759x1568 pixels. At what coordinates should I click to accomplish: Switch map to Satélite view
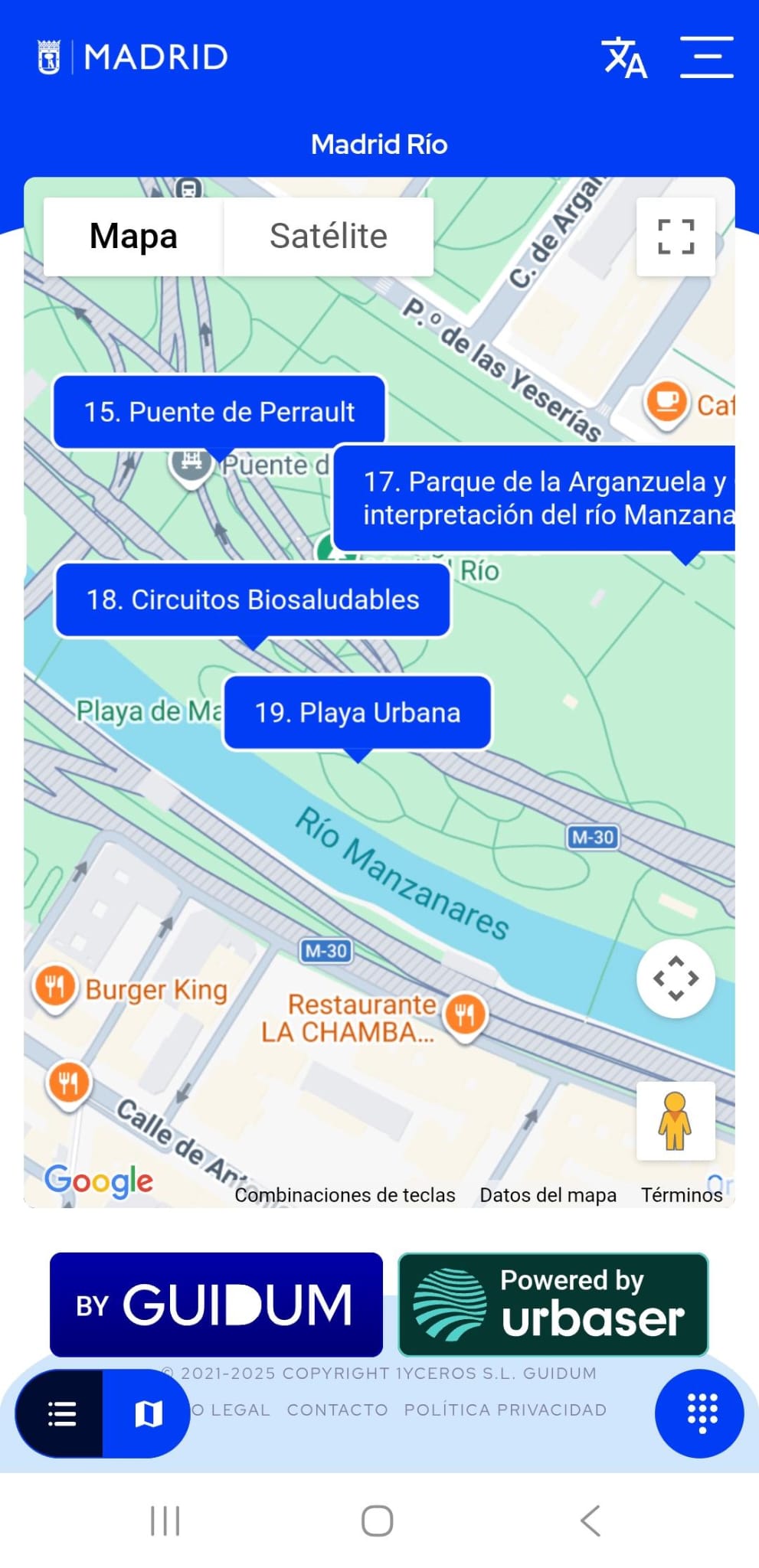pyautogui.click(x=328, y=237)
